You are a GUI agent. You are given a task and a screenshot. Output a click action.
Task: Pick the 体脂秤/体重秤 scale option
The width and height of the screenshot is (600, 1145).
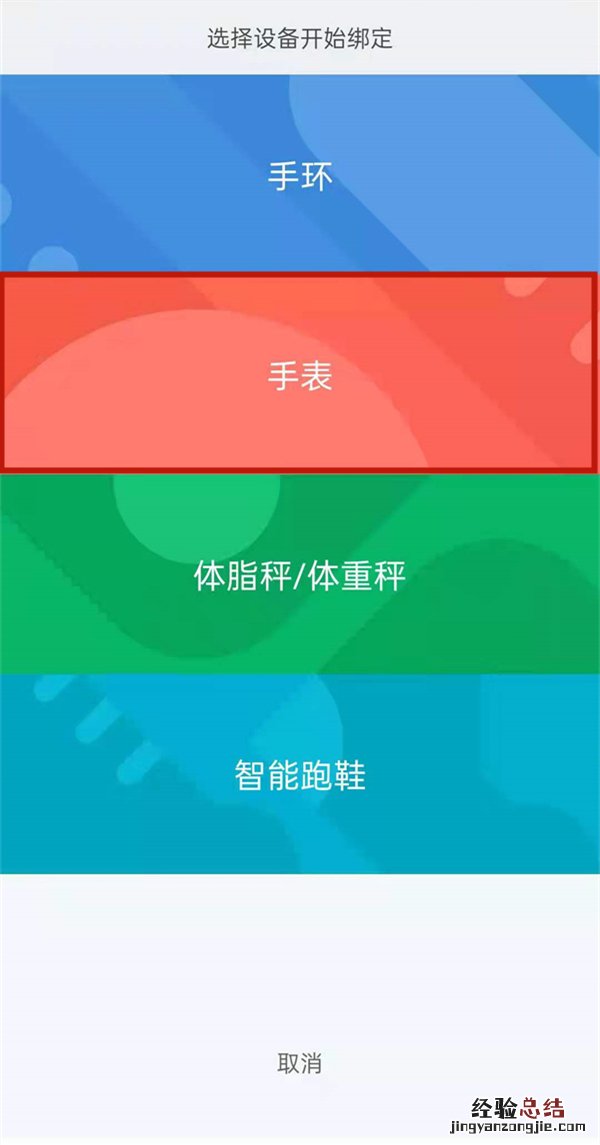tap(300, 575)
